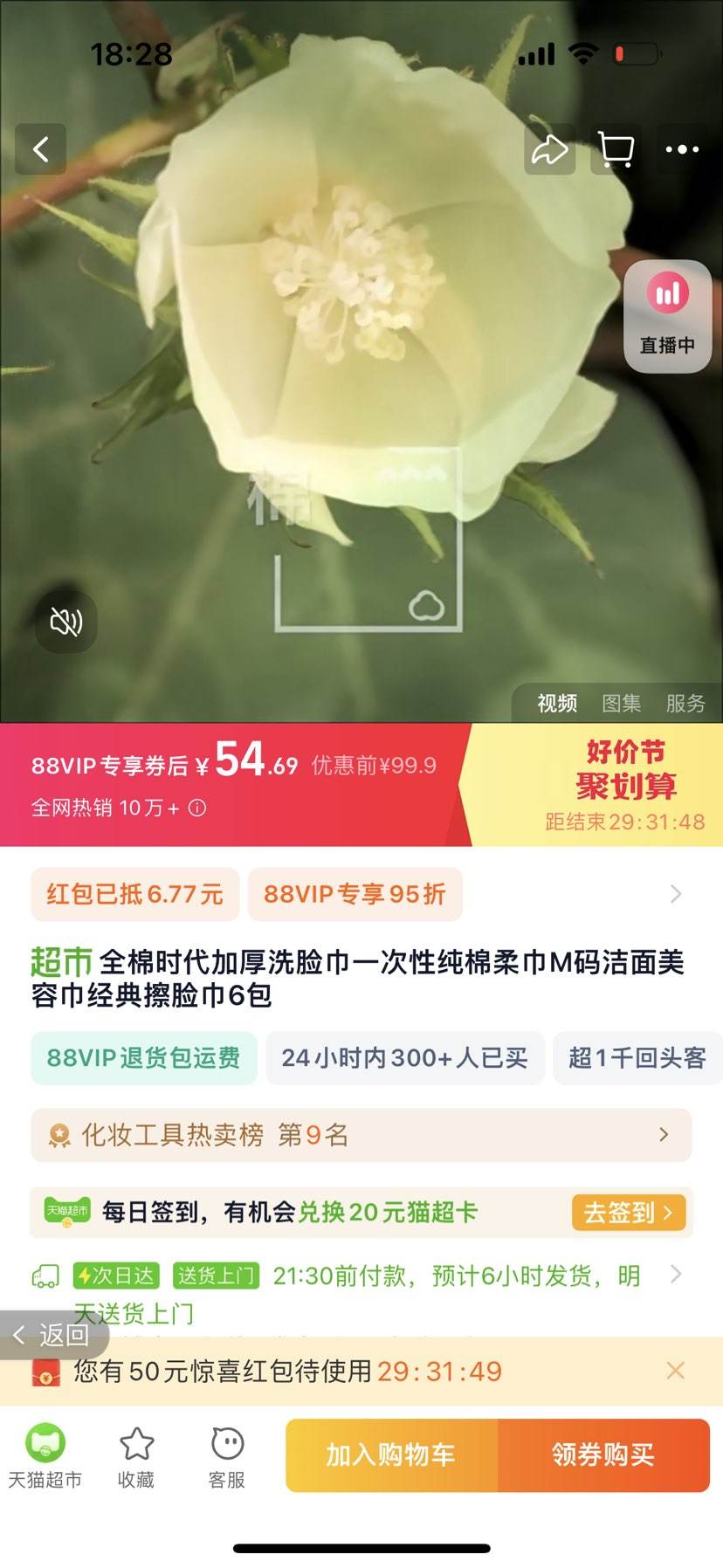Tap the 返回 floating back button
Viewport: 723px width, 1568px height.
52,1335
